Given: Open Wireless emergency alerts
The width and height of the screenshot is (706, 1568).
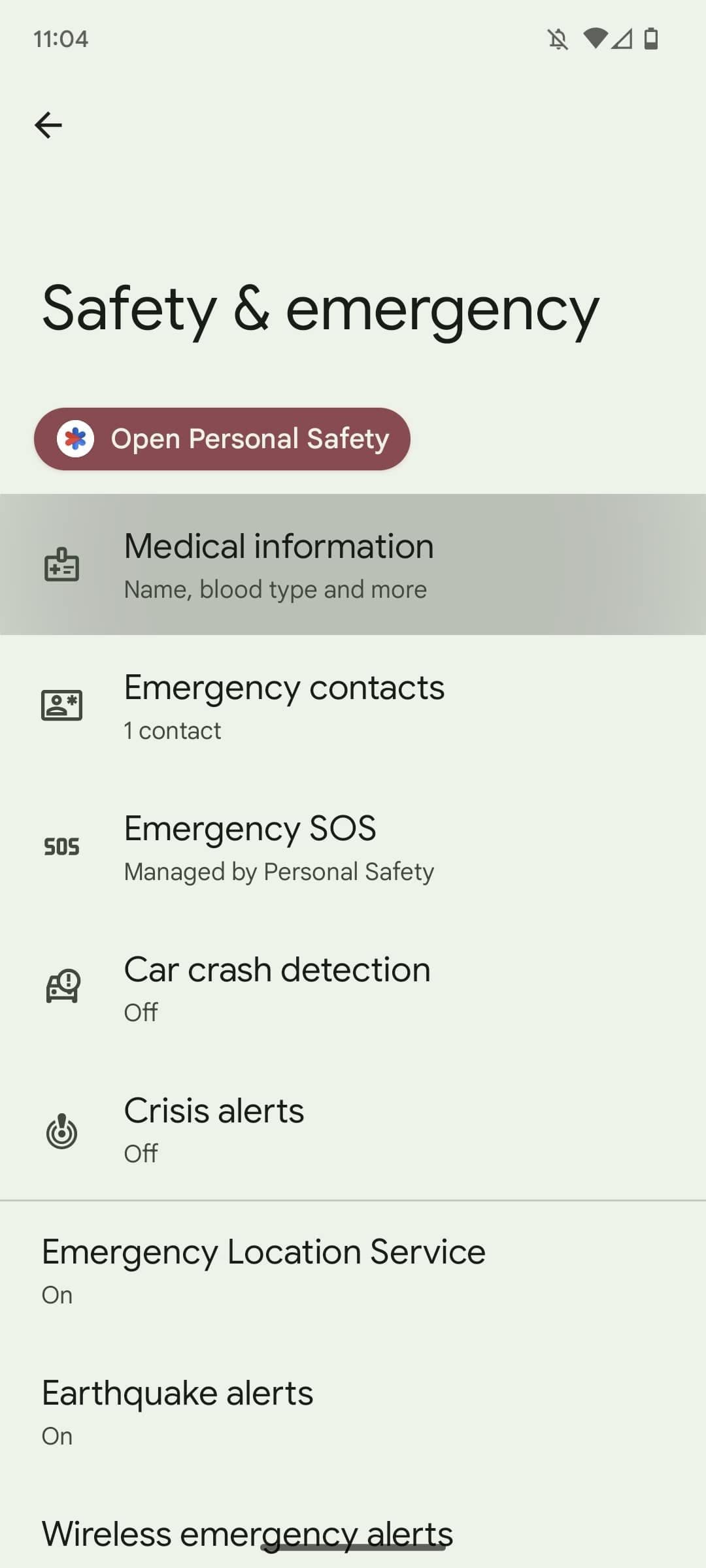Looking at the screenshot, I should [x=248, y=1532].
